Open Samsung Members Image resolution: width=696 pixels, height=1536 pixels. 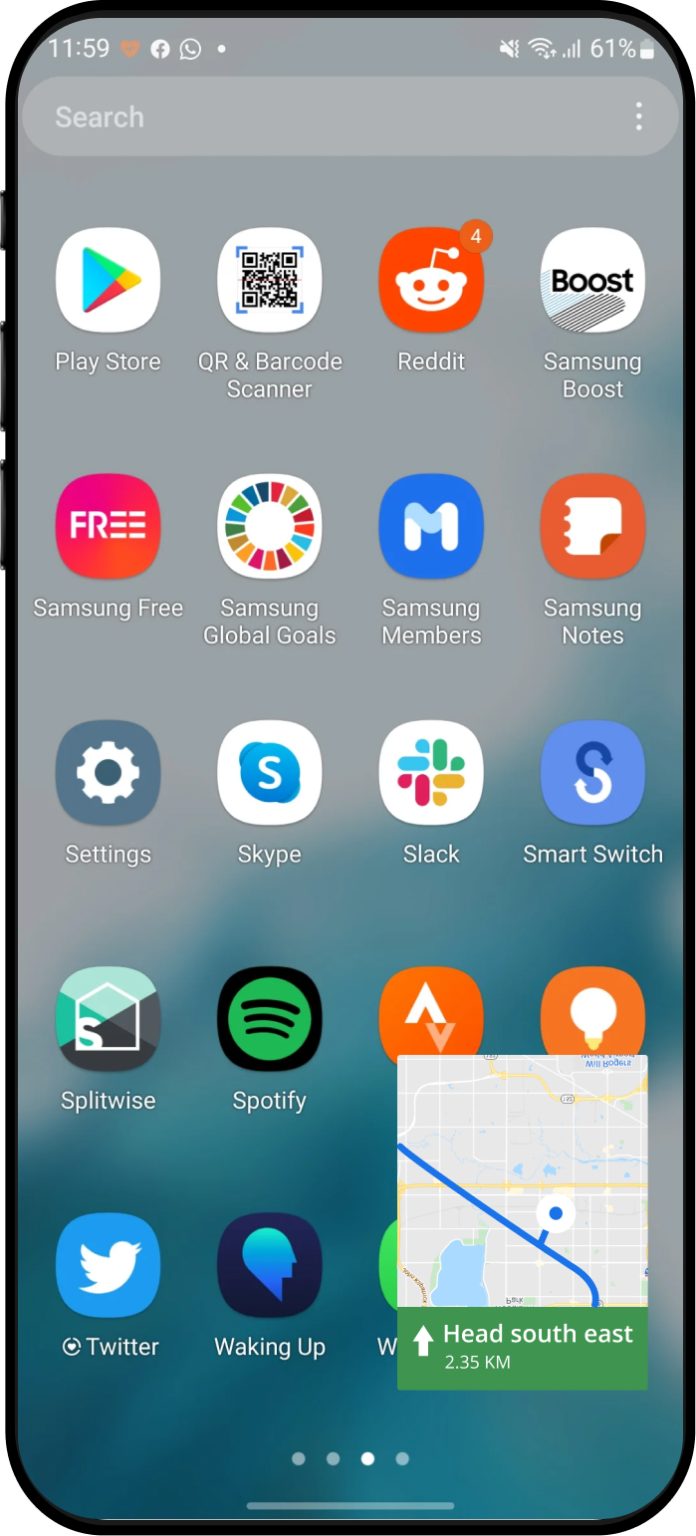click(431, 526)
